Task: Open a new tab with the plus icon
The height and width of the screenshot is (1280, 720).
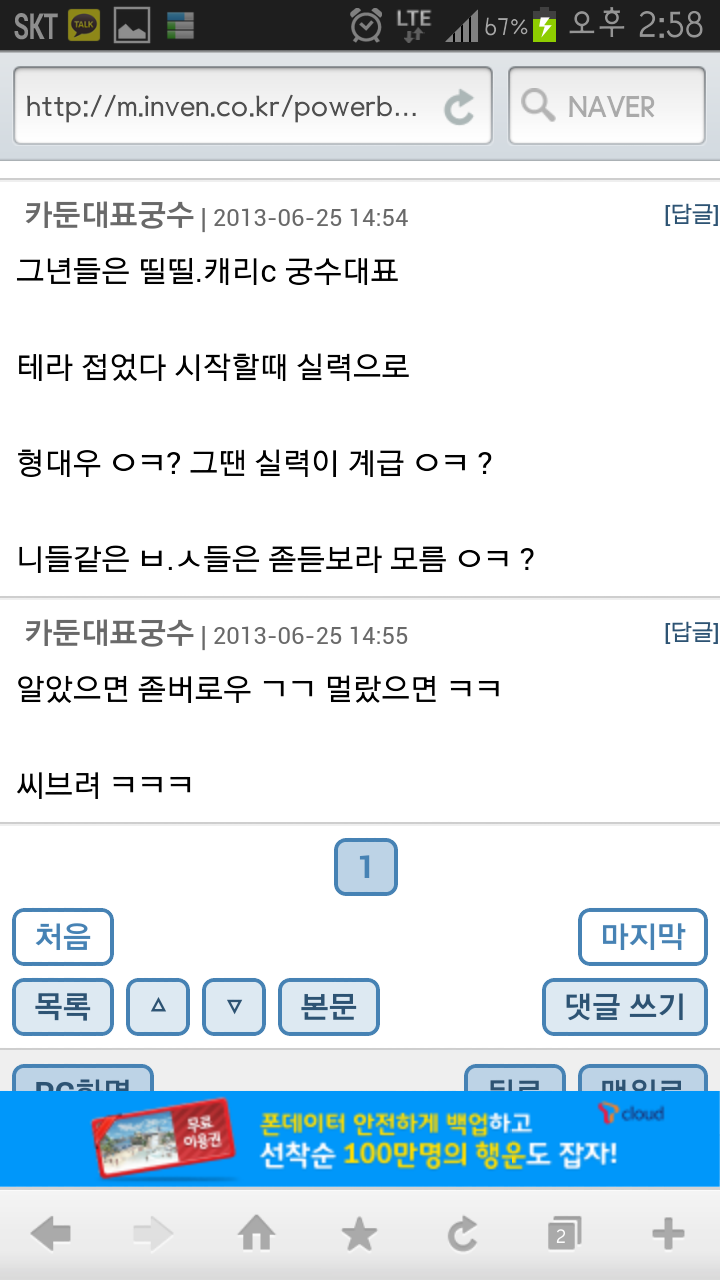Action: [667, 1233]
